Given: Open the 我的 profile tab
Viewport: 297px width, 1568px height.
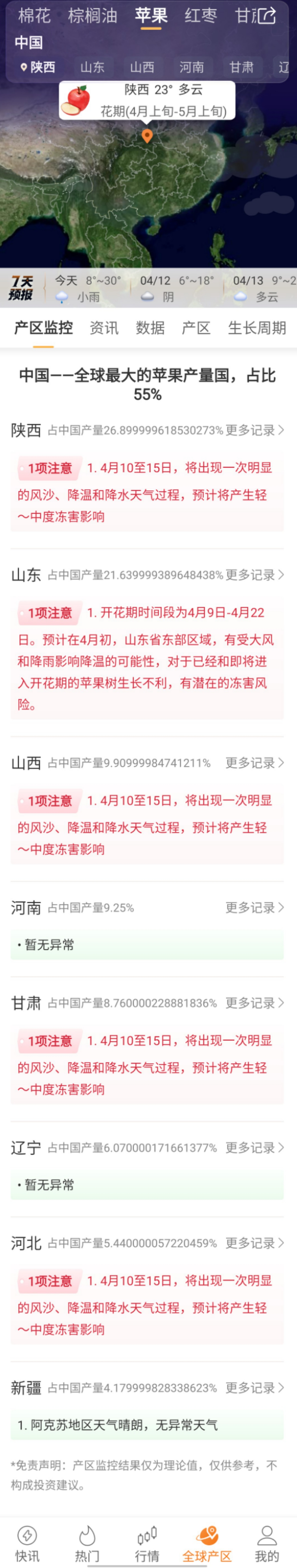Looking at the screenshot, I should [x=266, y=1543].
